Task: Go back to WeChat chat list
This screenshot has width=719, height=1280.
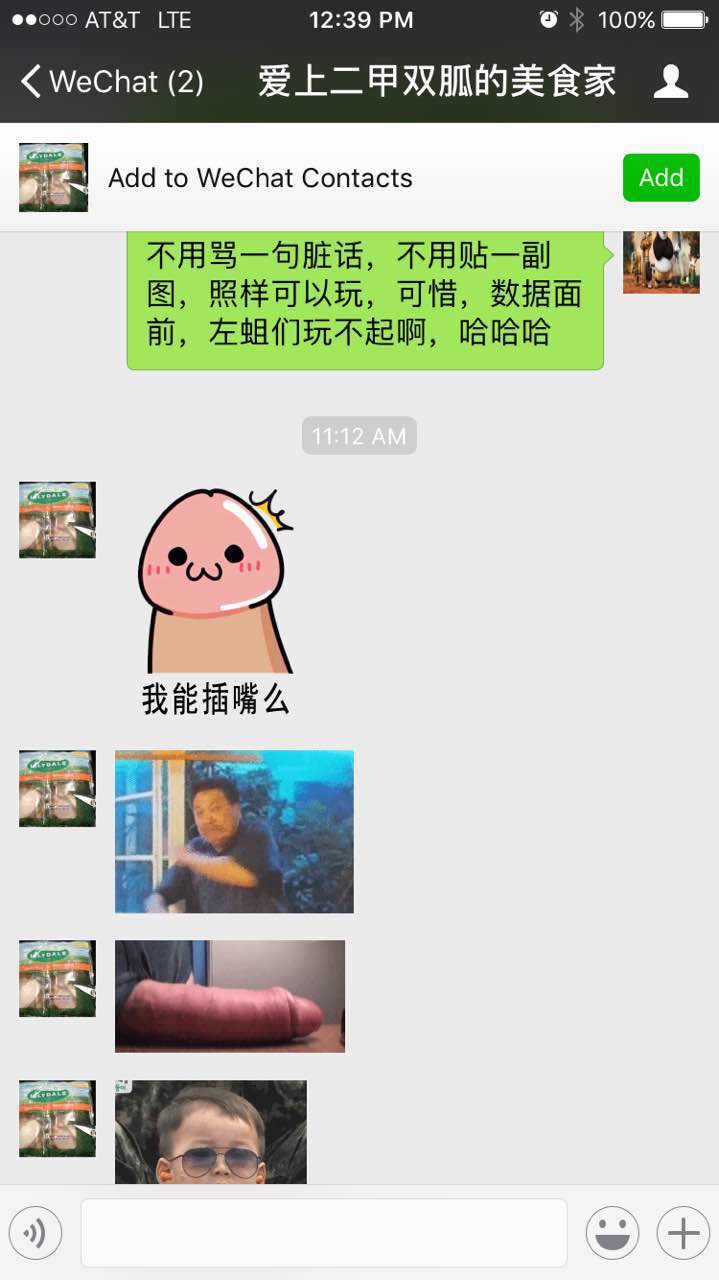Action: (110, 82)
